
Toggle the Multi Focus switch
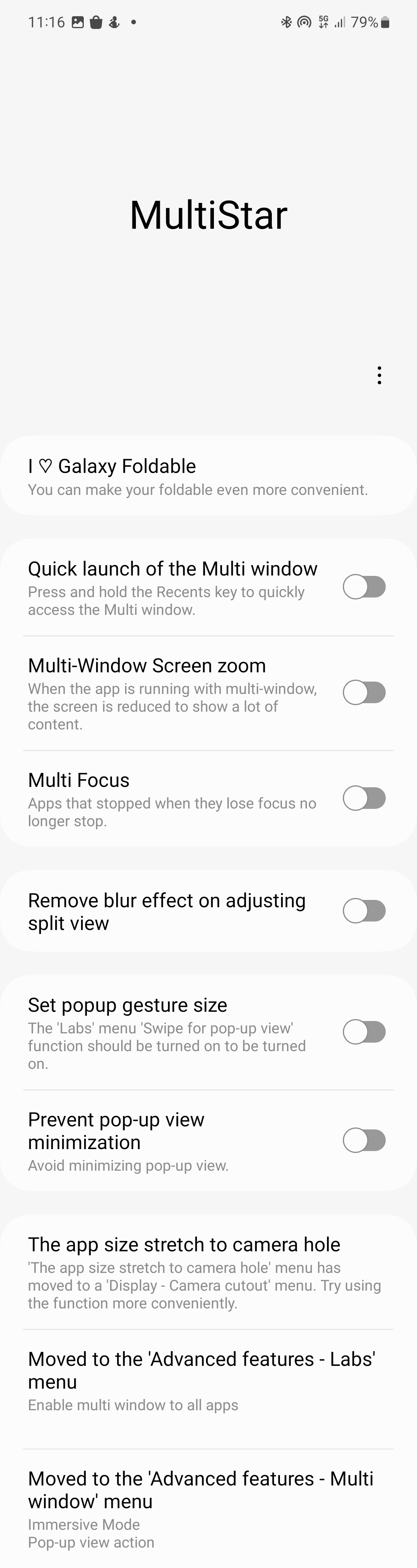point(364,798)
